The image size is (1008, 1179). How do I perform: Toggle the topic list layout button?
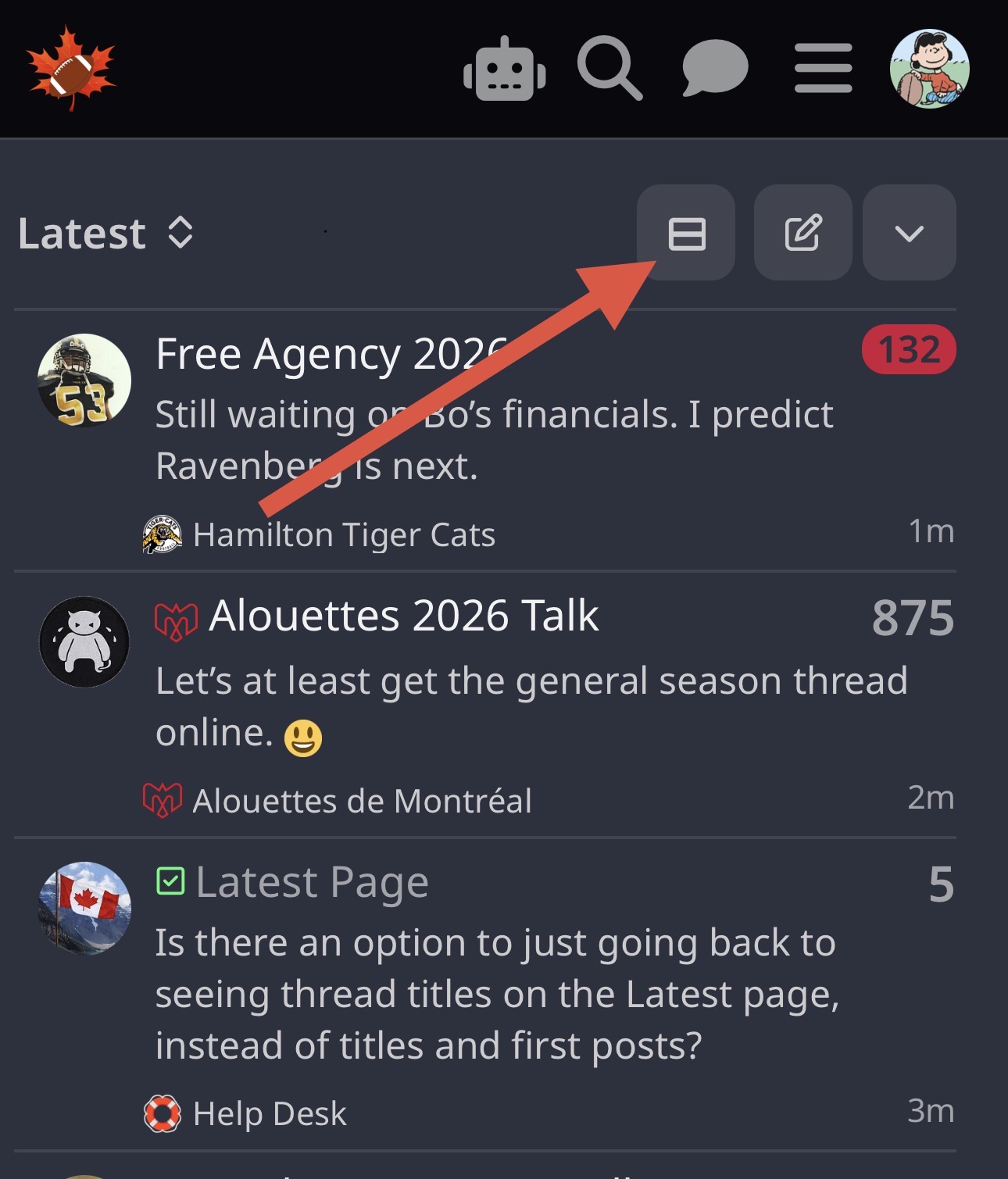pos(686,233)
